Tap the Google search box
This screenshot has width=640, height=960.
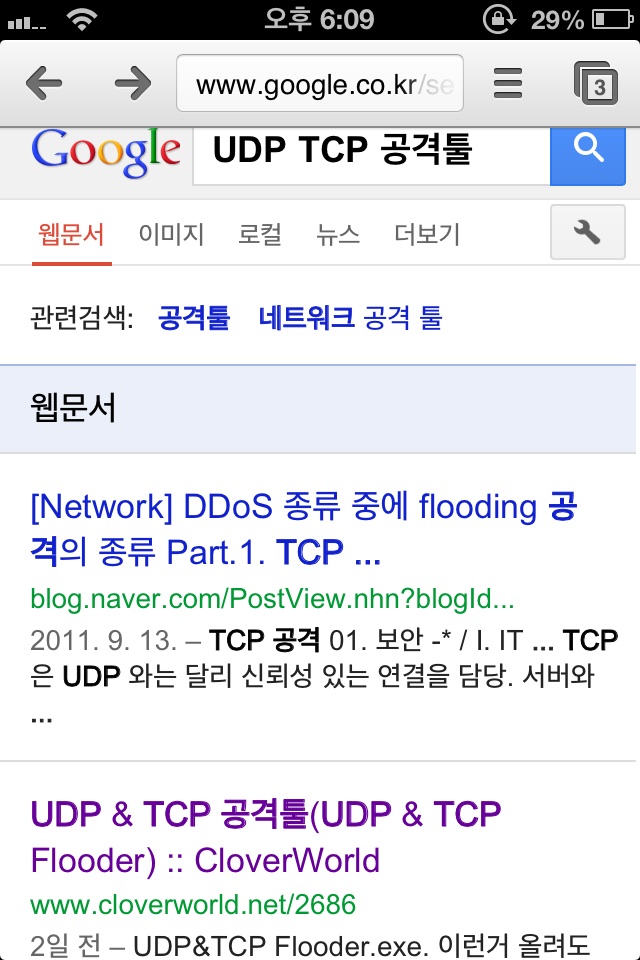click(370, 151)
